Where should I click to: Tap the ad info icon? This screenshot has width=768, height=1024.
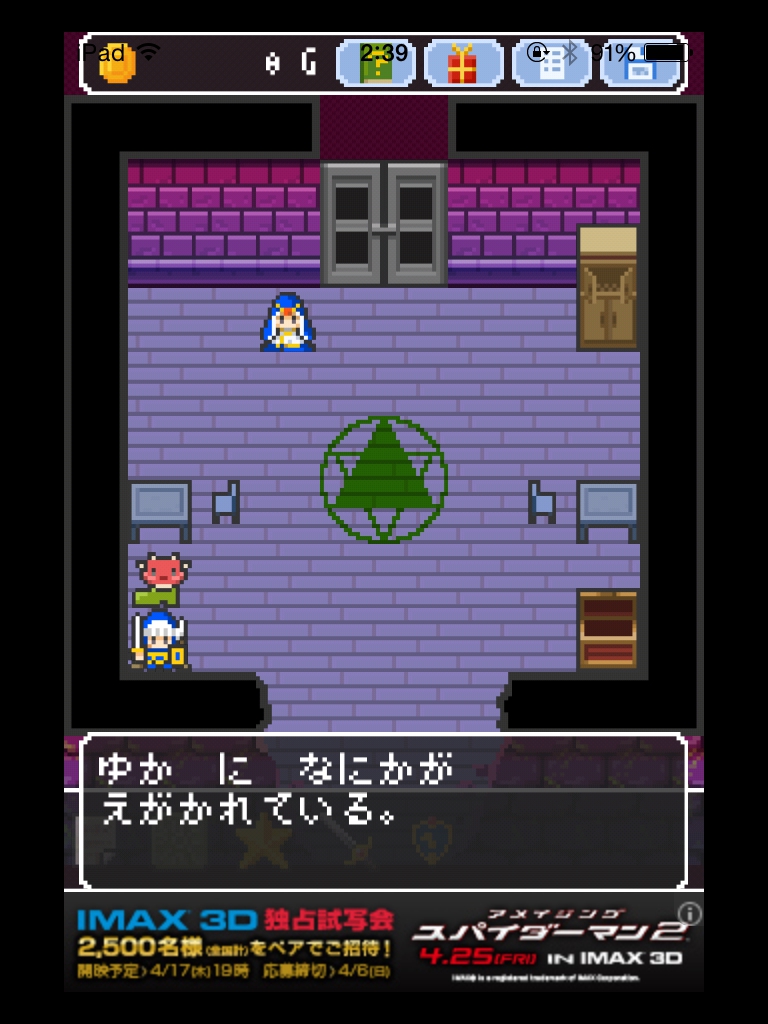pos(689,913)
